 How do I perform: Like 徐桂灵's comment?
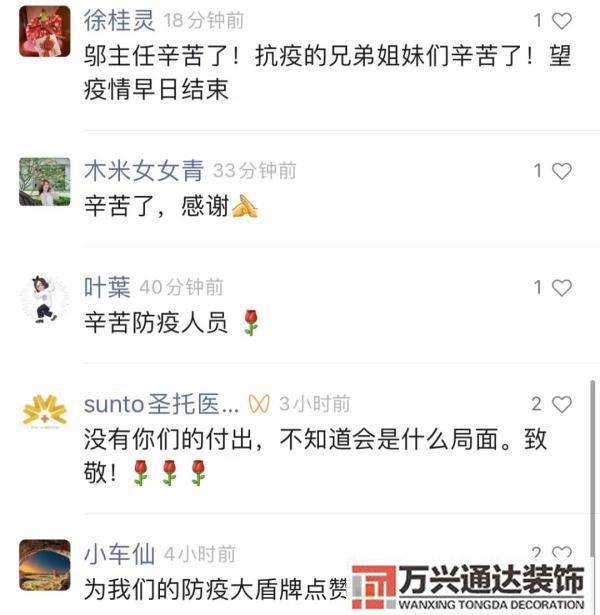coord(562,21)
